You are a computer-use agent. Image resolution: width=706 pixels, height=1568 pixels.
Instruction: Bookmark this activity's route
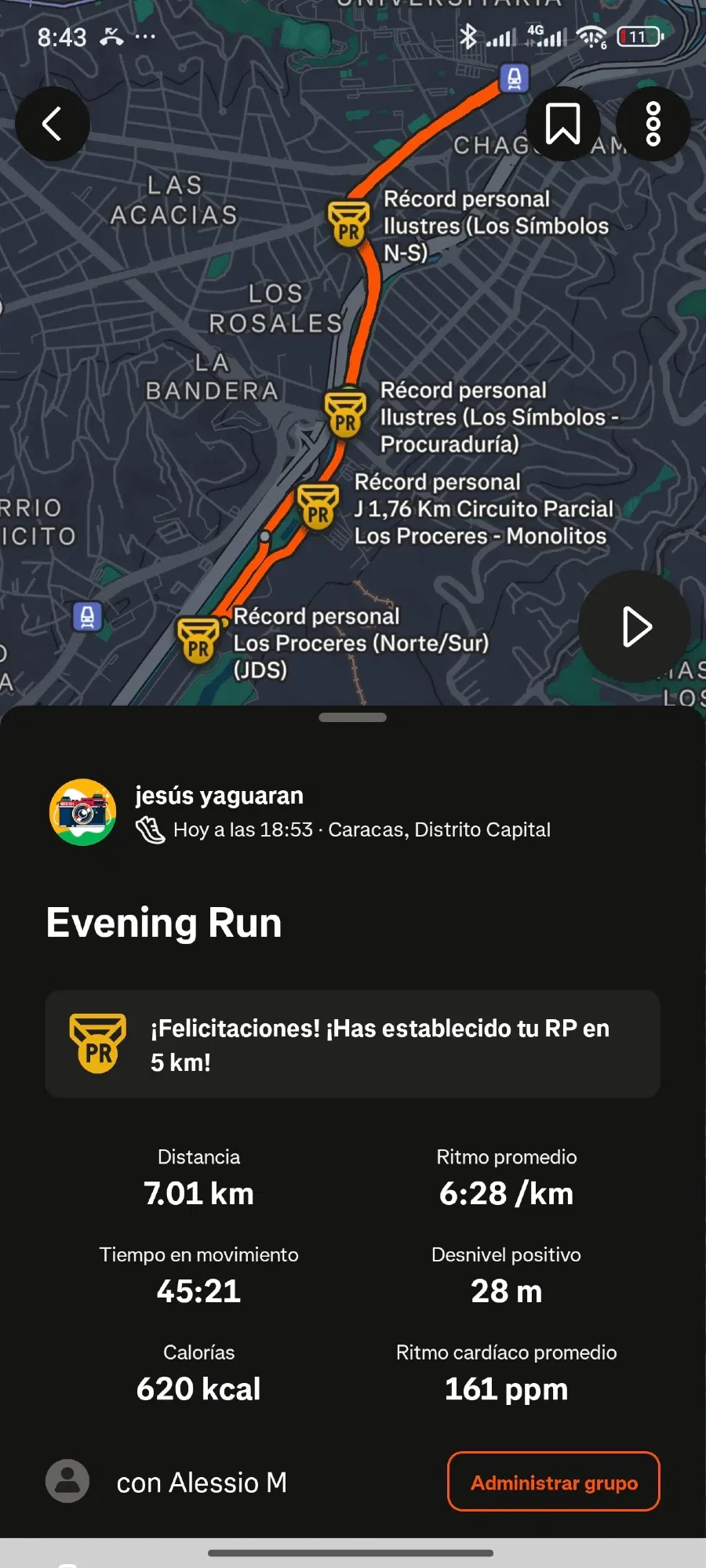pyautogui.click(x=562, y=124)
